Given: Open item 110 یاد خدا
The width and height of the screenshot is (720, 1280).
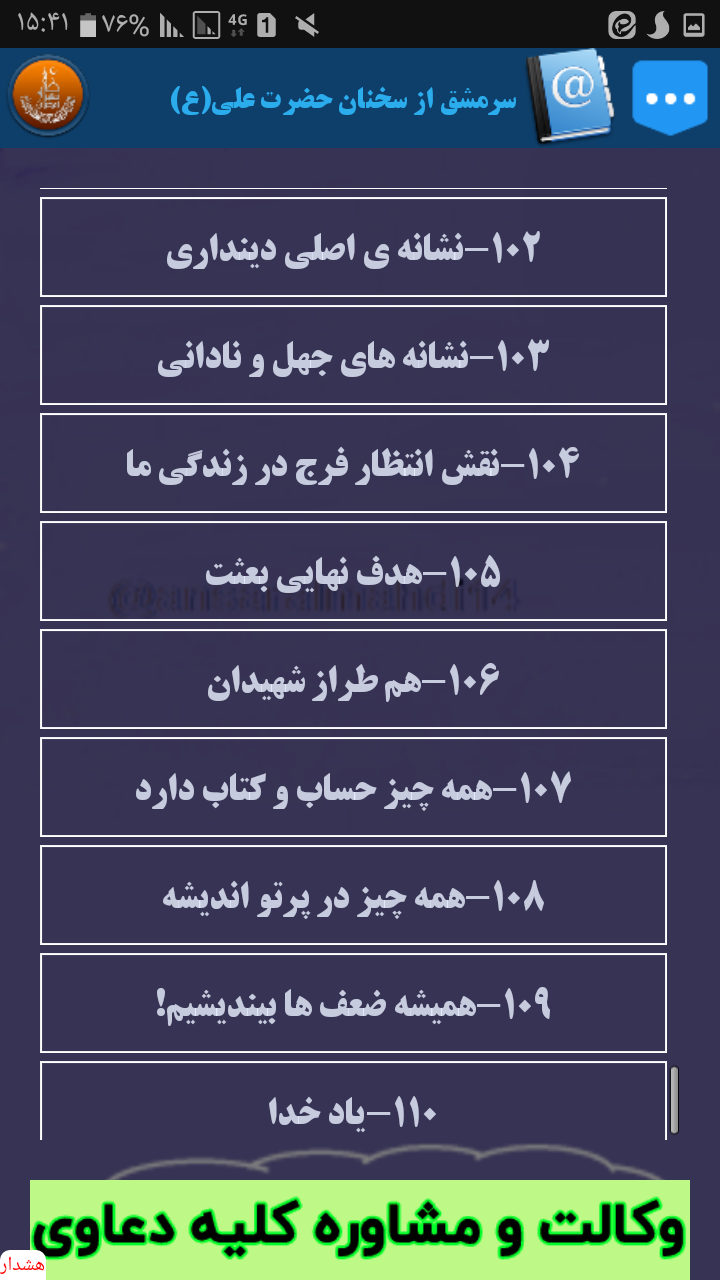Looking at the screenshot, I should [x=353, y=1101].
